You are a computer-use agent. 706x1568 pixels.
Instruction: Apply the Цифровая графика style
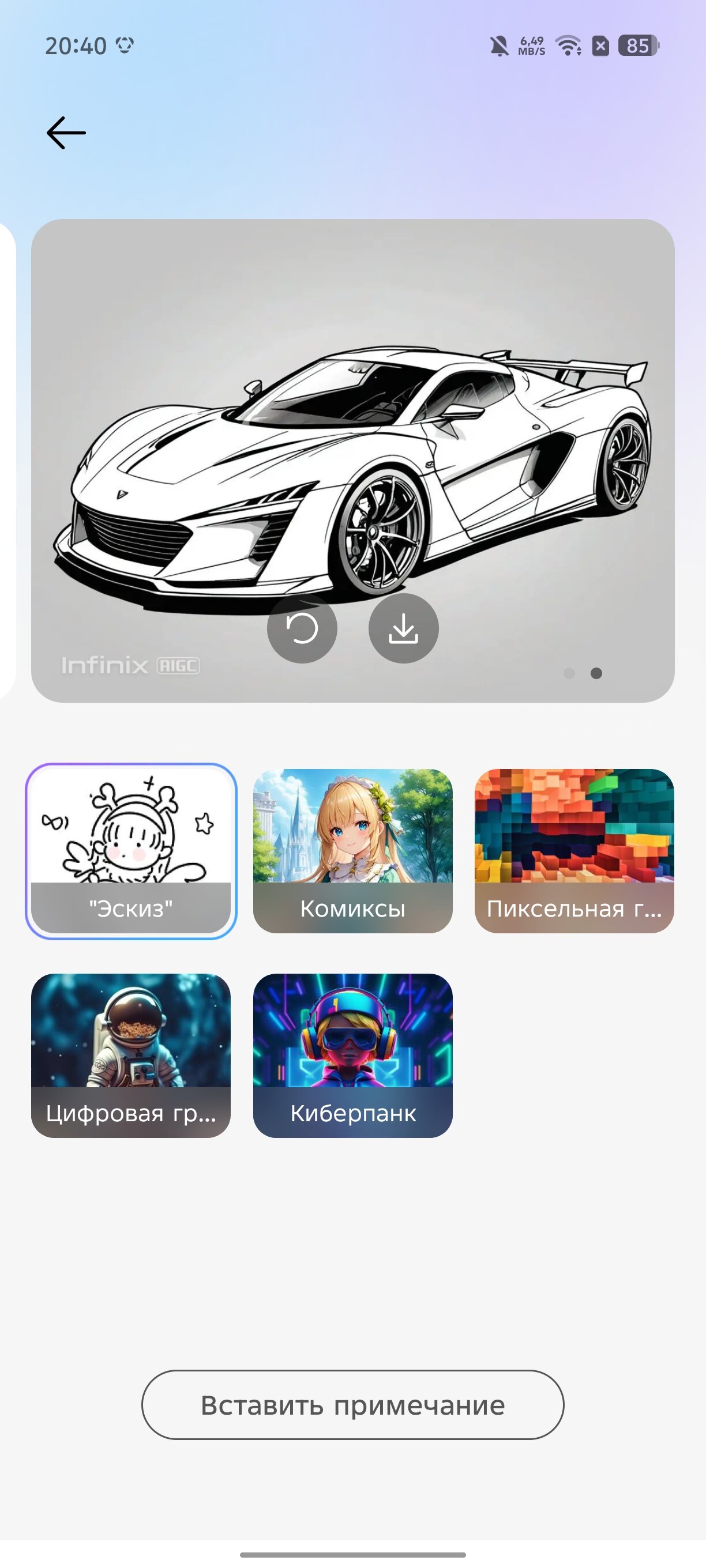click(131, 1056)
